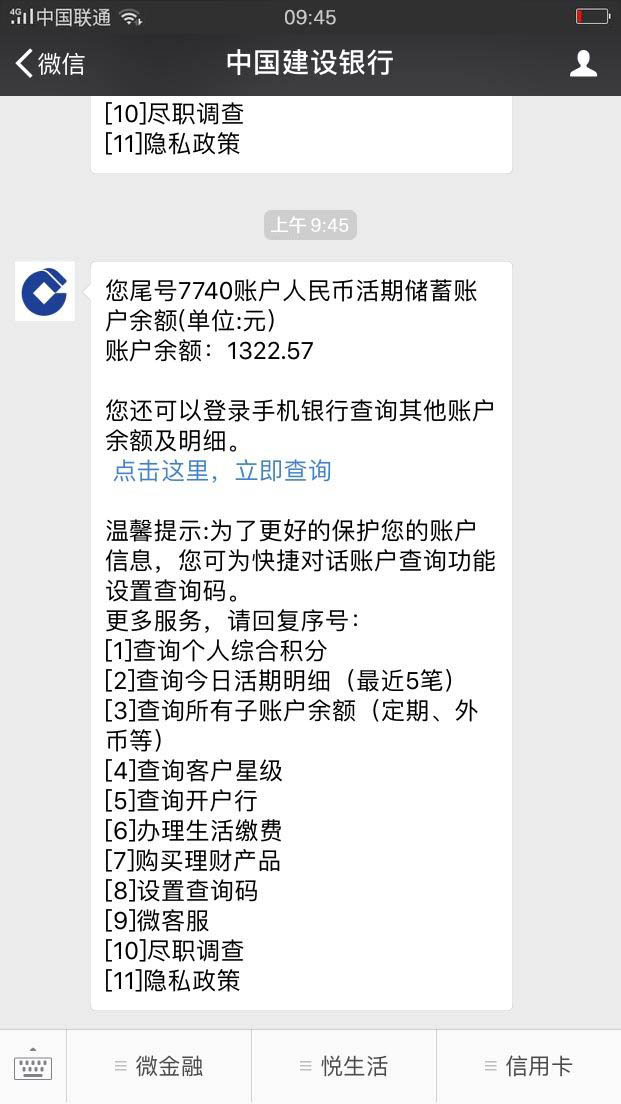Expand the 信用卡 menu
Viewport: 621px width, 1104px height.
pyautogui.click(x=529, y=1066)
